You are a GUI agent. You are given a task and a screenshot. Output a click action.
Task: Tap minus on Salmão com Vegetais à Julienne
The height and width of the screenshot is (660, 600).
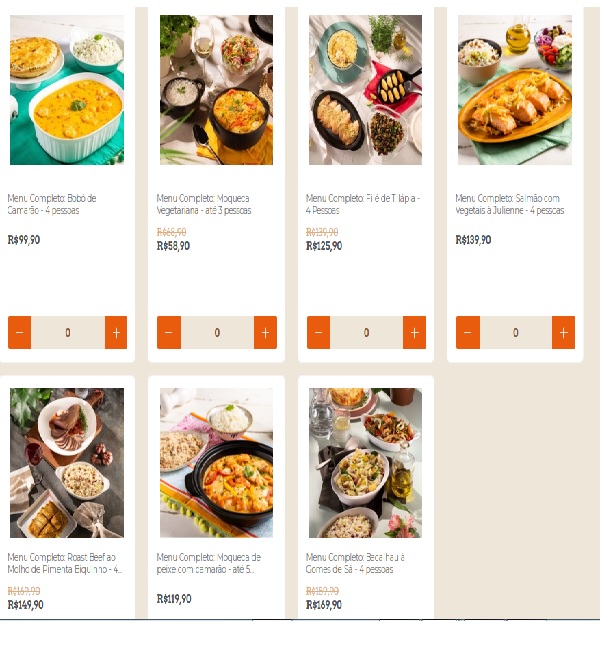click(468, 333)
